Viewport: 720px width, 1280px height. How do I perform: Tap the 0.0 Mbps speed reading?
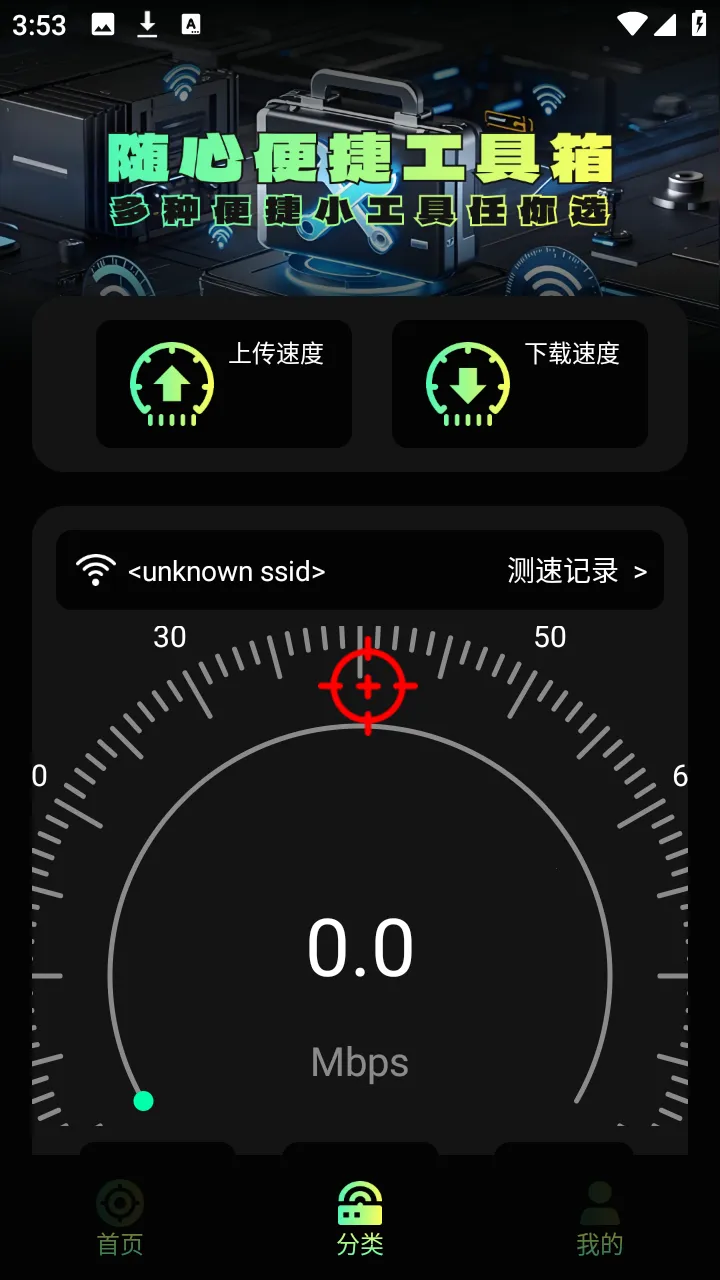point(360,950)
